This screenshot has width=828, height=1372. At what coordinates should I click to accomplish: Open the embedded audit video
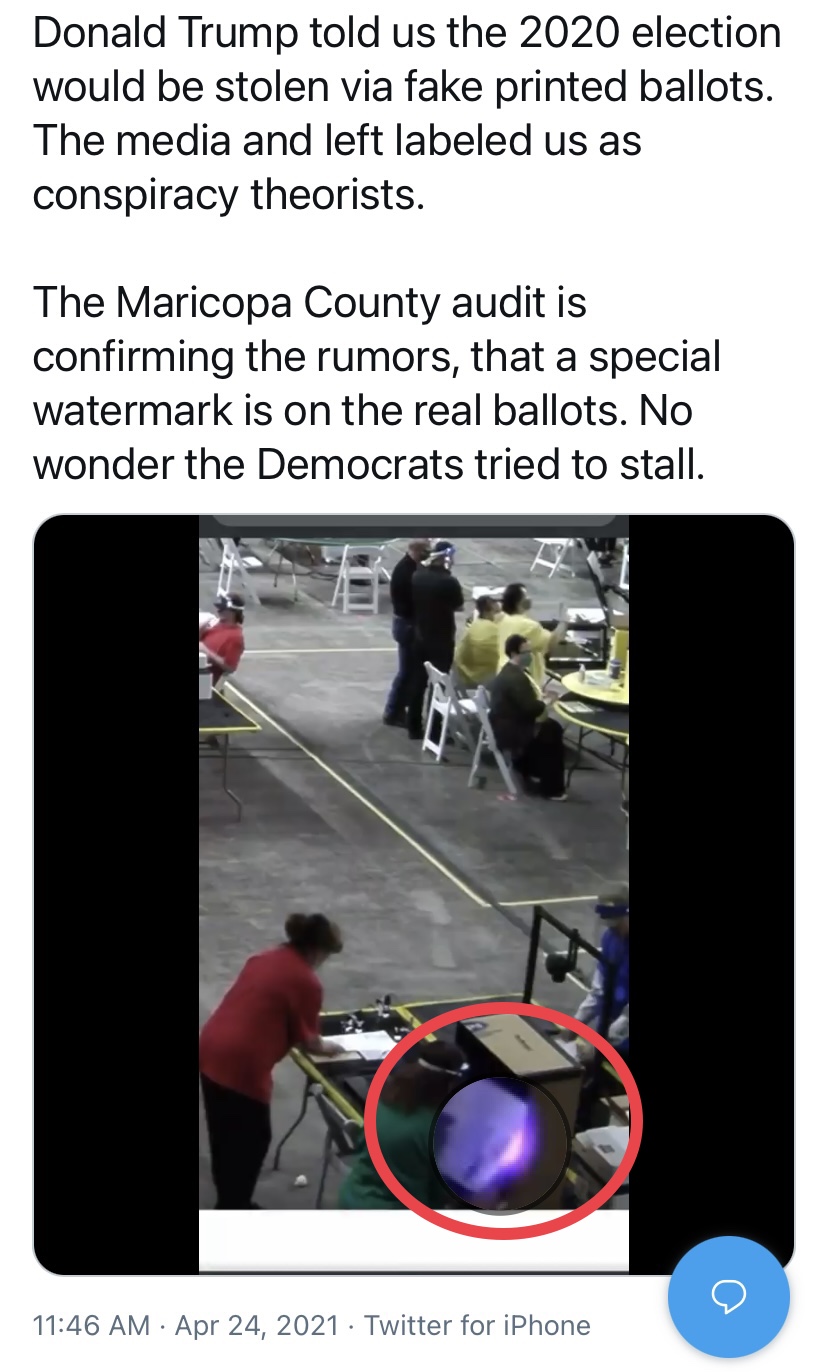414,894
